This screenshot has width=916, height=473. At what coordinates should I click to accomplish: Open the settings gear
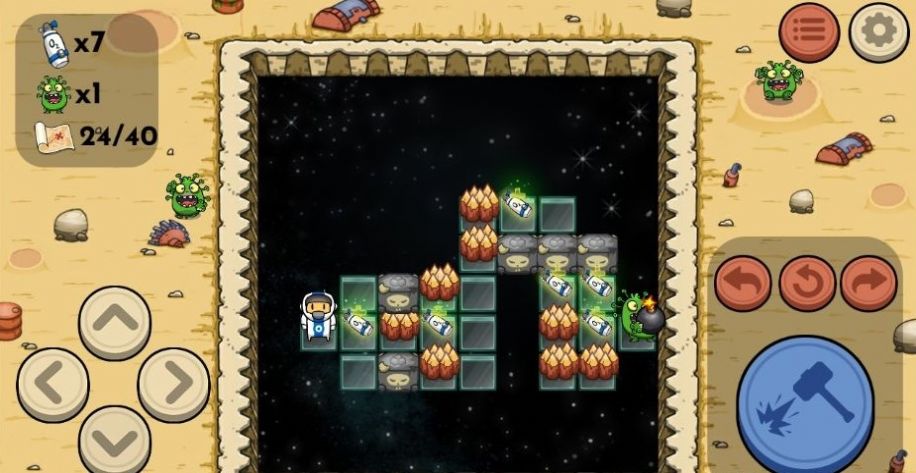coord(878,33)
